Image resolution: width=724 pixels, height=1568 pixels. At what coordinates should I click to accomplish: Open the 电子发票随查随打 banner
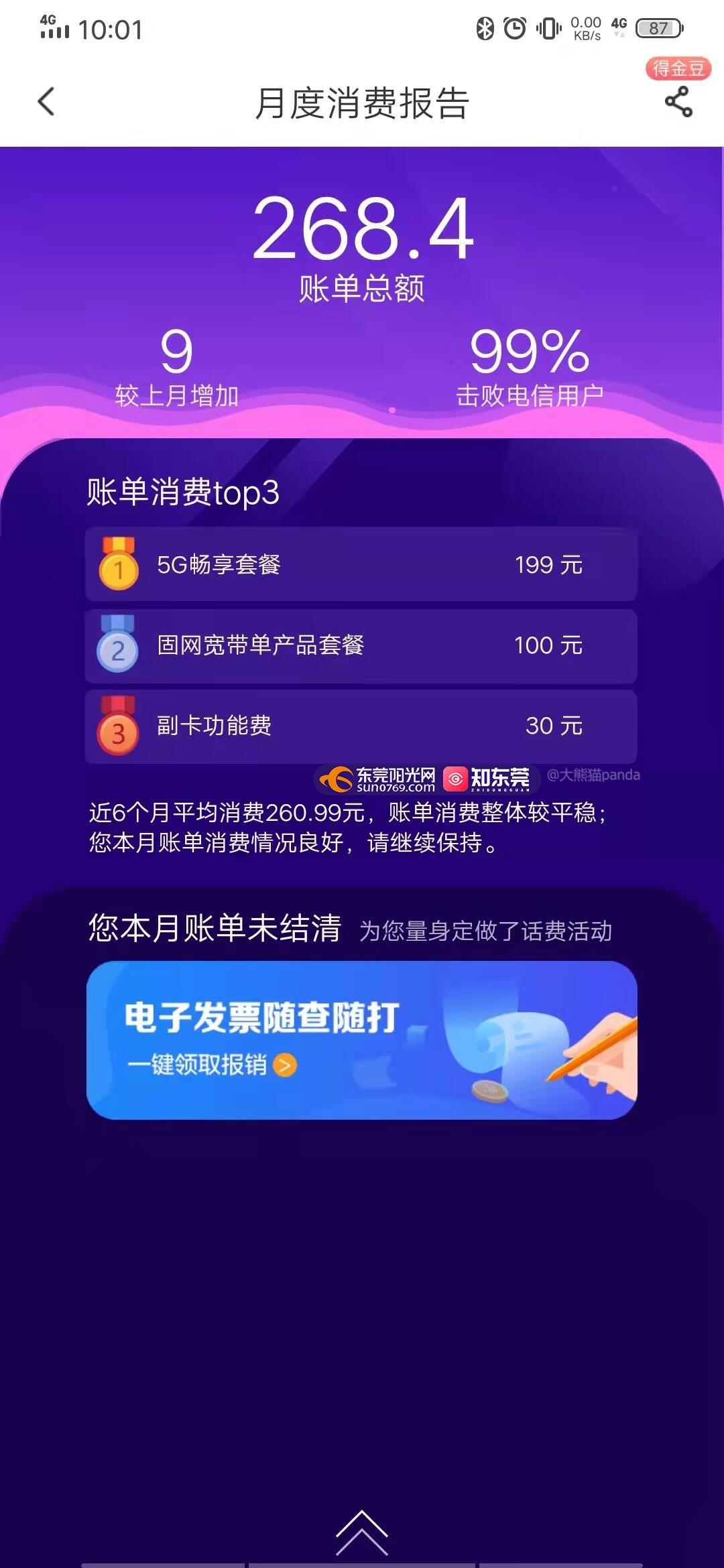tap(361, 1039)
